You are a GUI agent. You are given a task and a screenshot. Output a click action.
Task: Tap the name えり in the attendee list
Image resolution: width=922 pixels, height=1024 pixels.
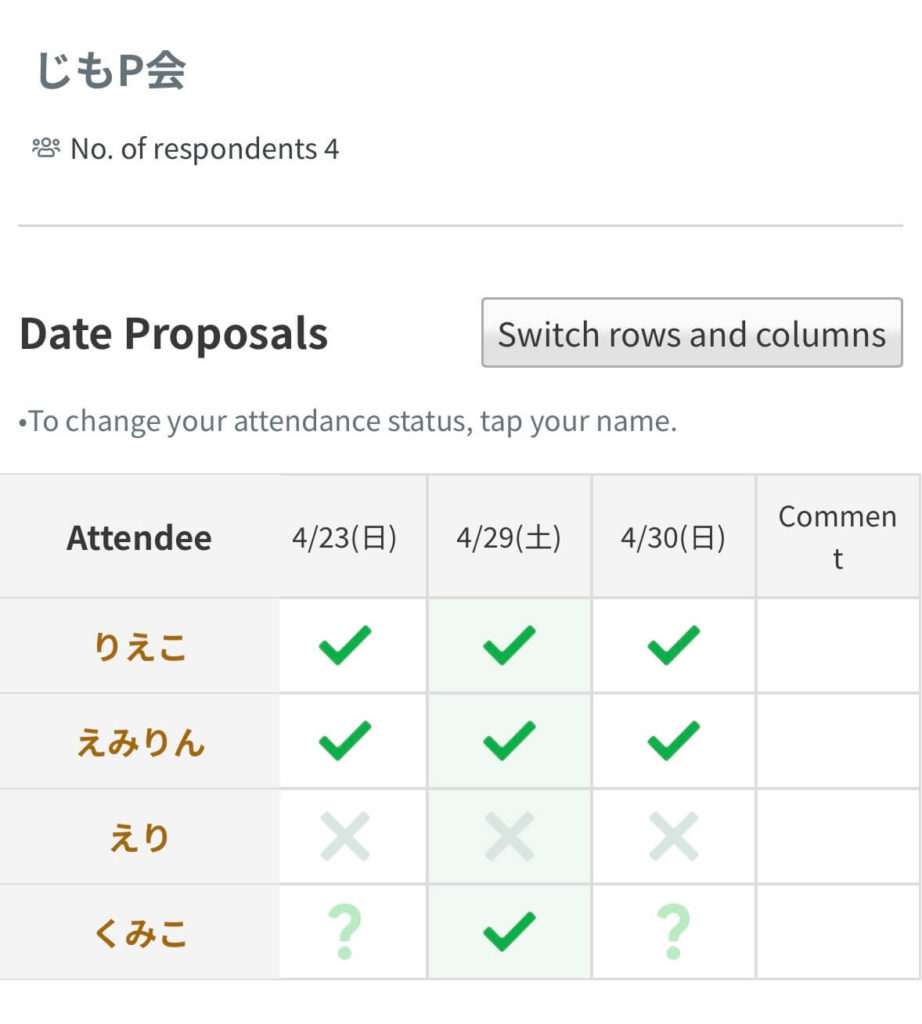coord(140,837)
